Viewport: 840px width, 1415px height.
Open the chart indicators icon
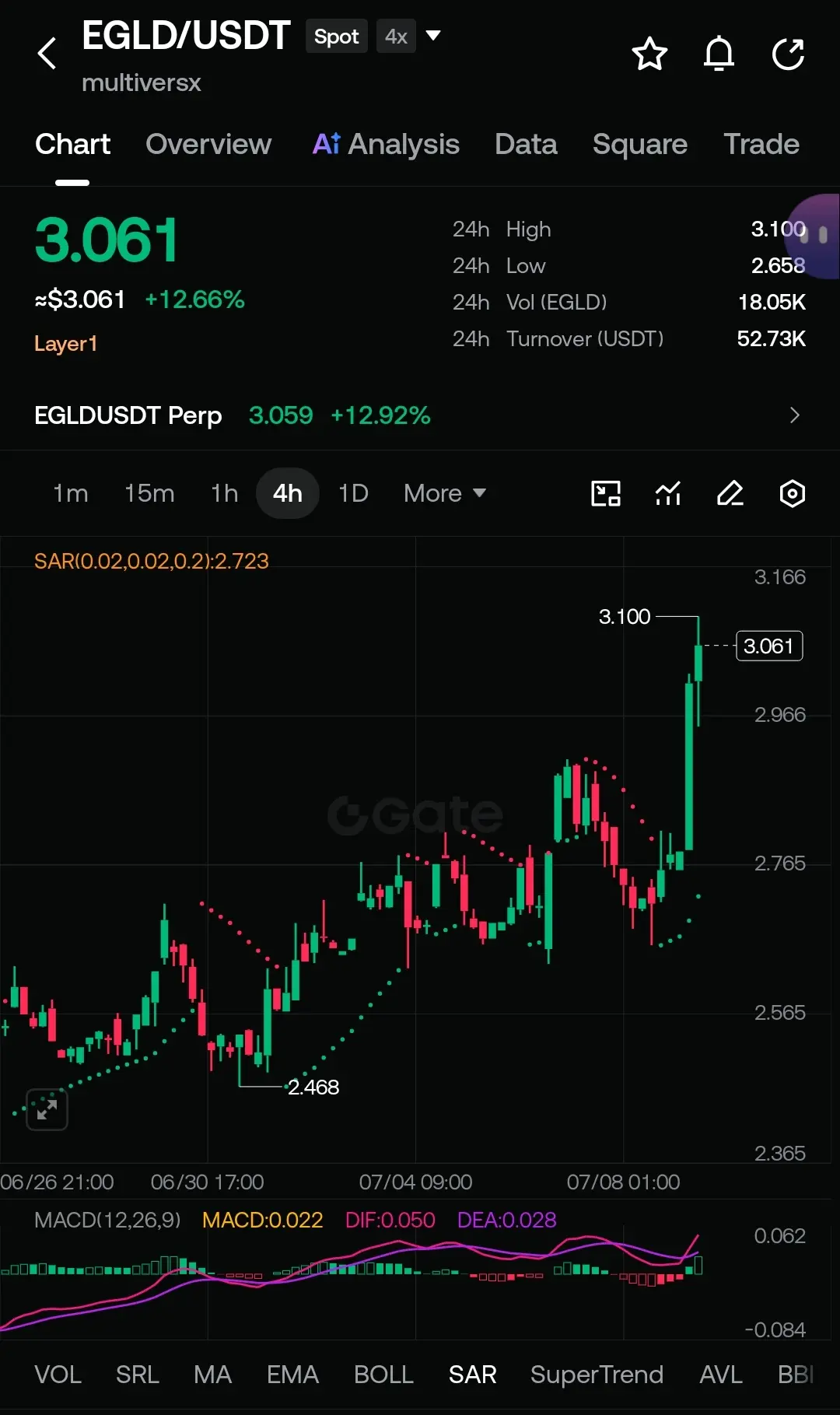click(668, 493)
